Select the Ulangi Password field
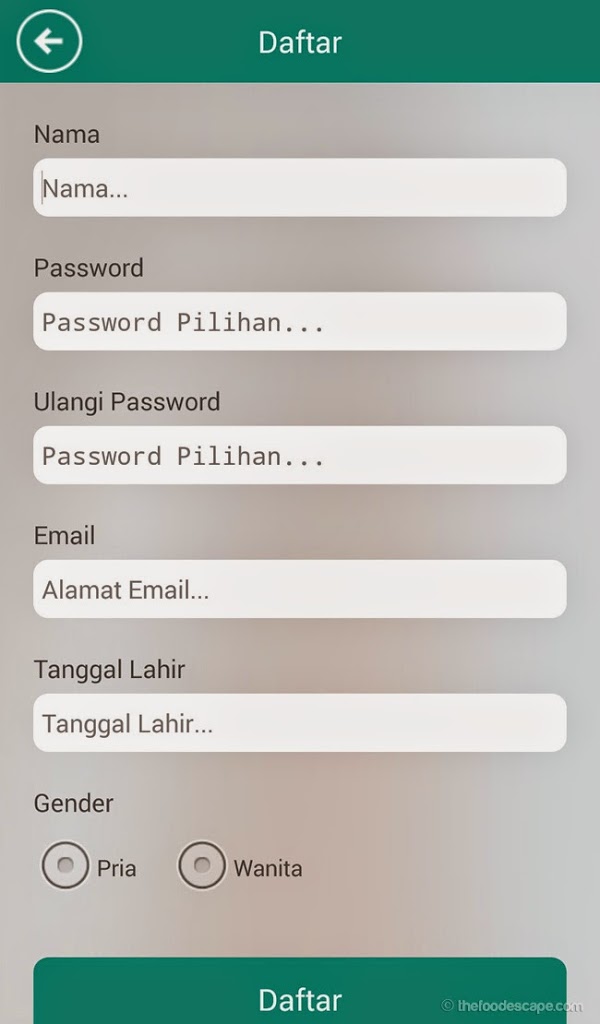 click(300, 456)
